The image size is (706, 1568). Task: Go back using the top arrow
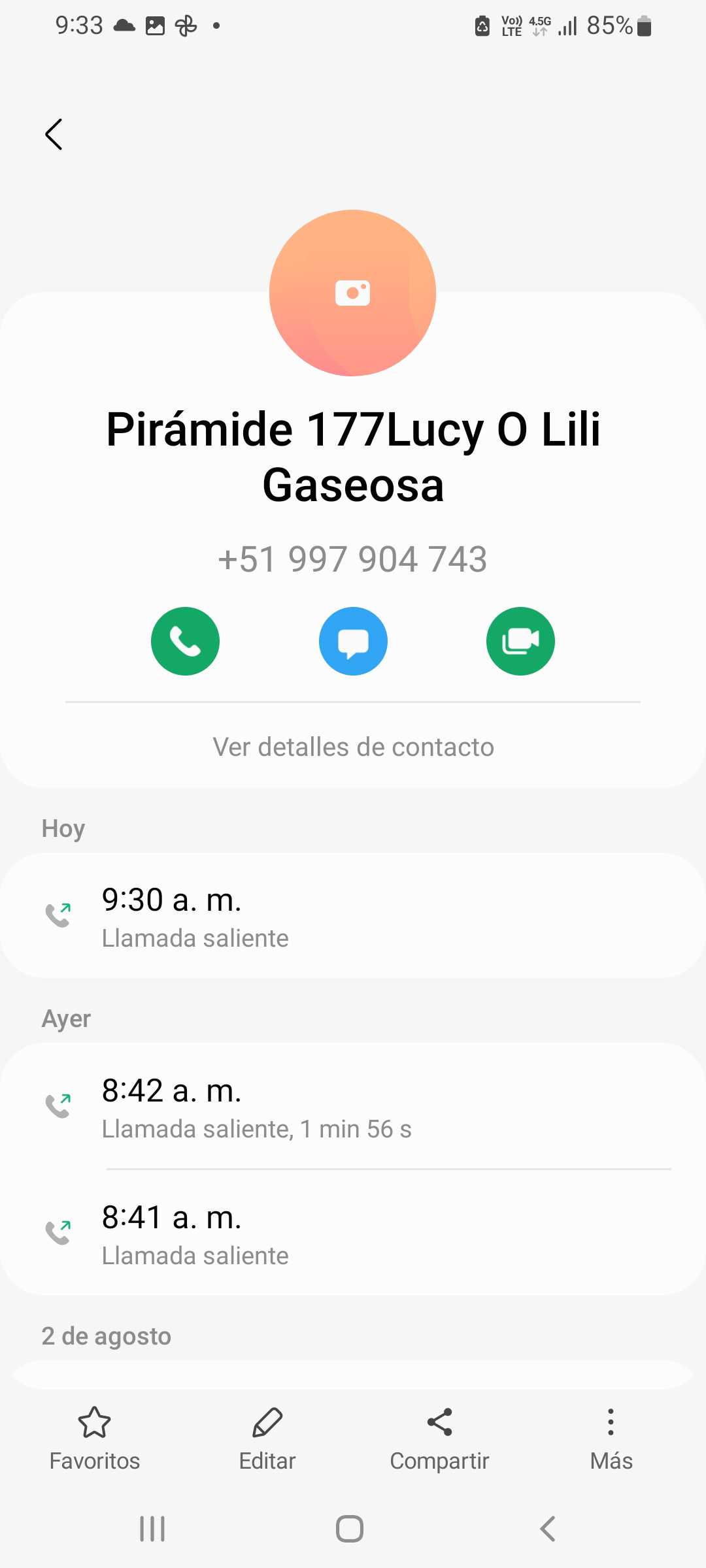point(54,135)
